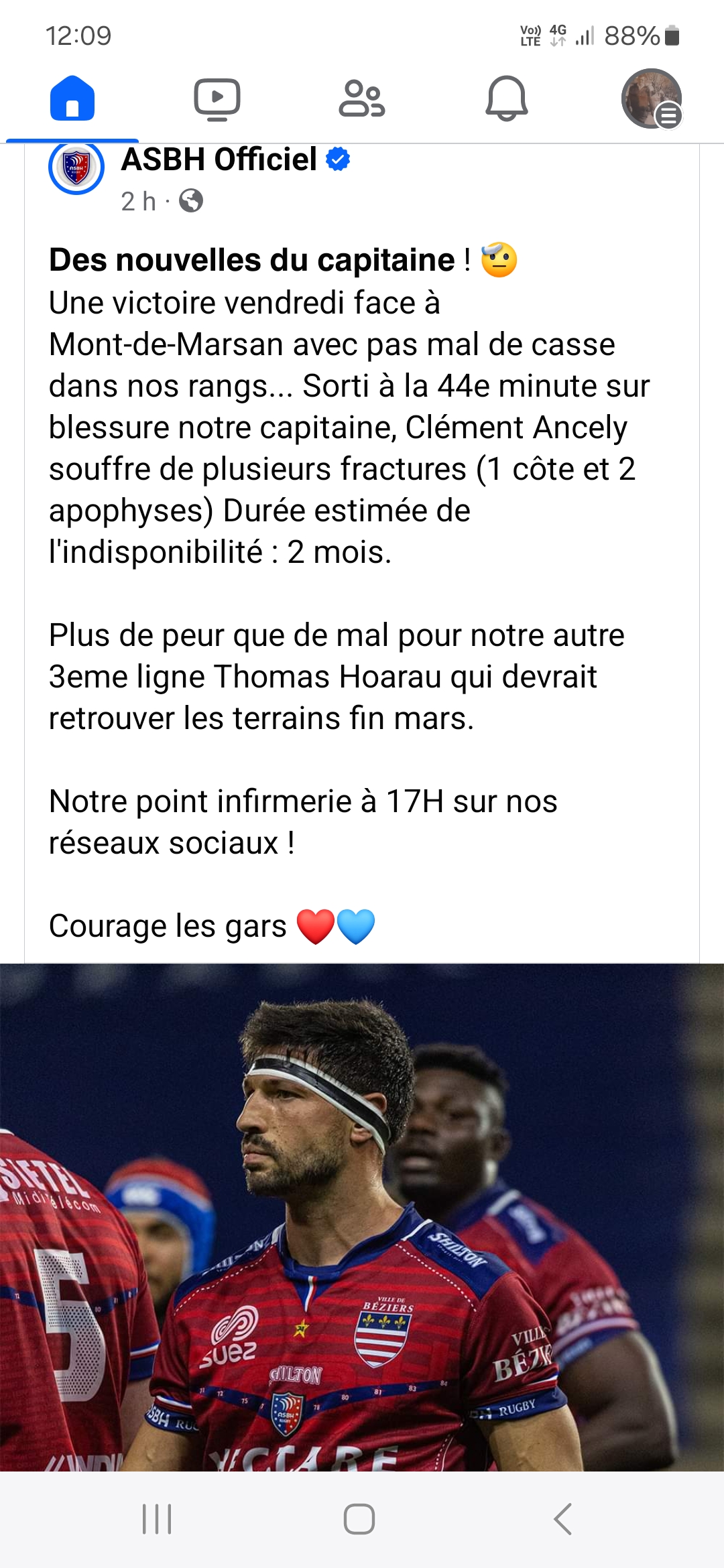Switch to the Home feed tab
Image resolution: width=724 pixels, height=1568 pixels.
point(72,99)
